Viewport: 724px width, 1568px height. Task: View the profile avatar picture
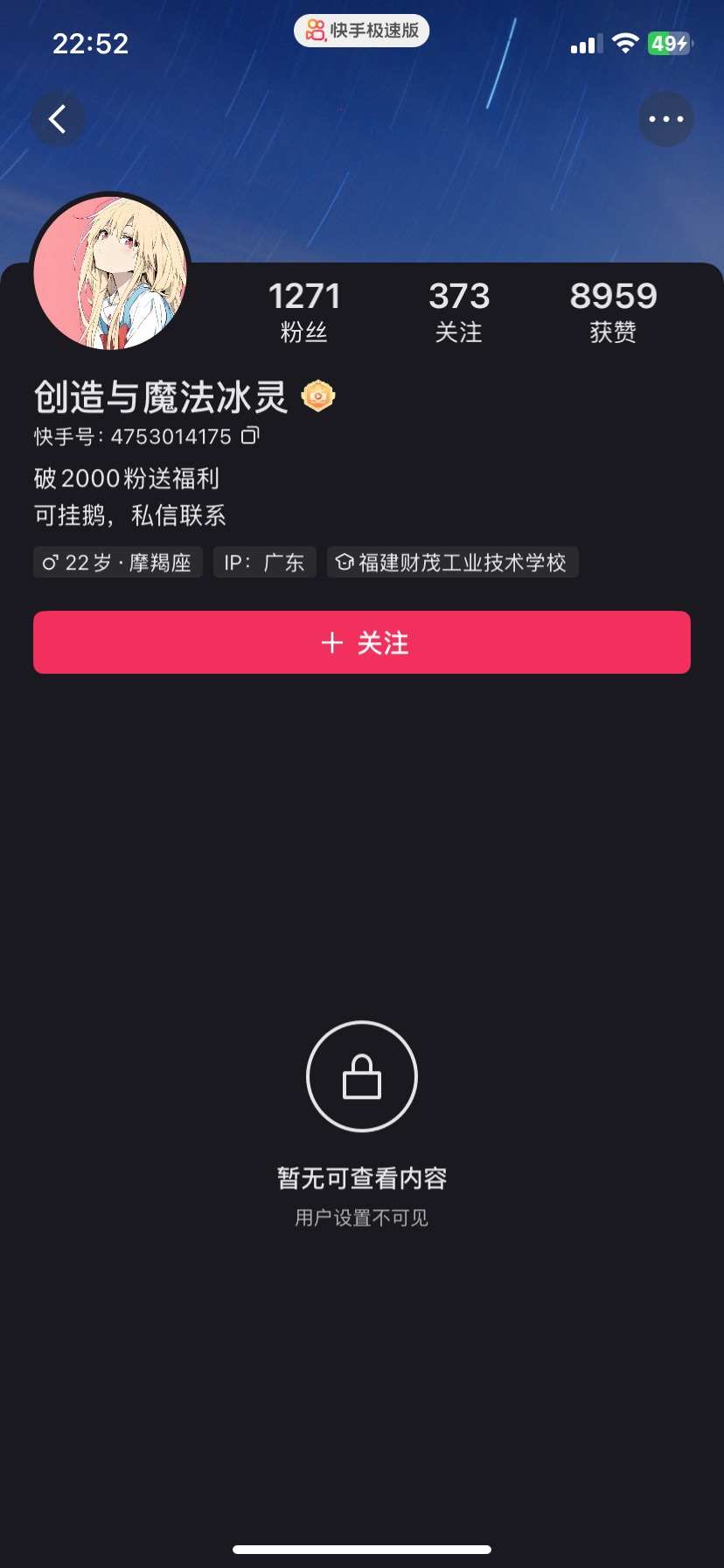(110, 273)
